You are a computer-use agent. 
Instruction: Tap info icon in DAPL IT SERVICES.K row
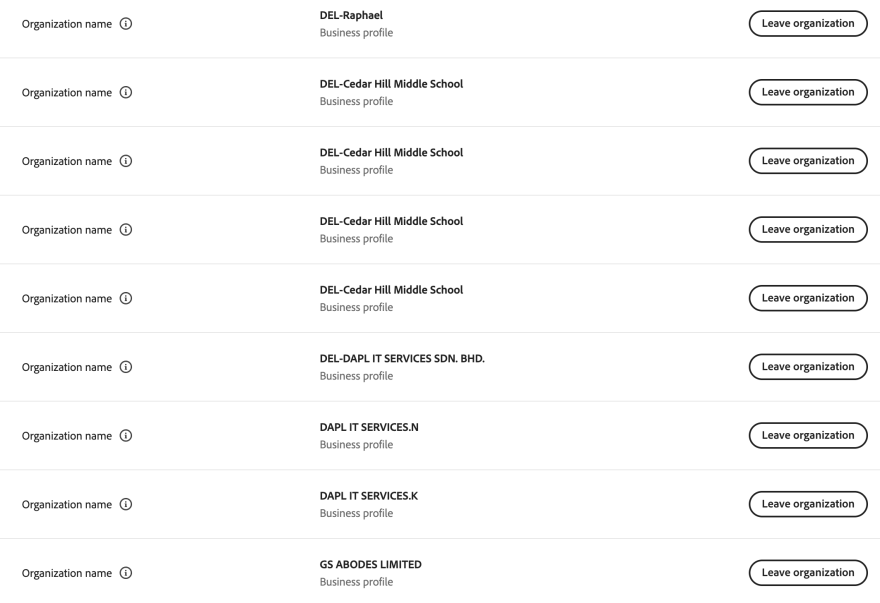click(126, 505)
